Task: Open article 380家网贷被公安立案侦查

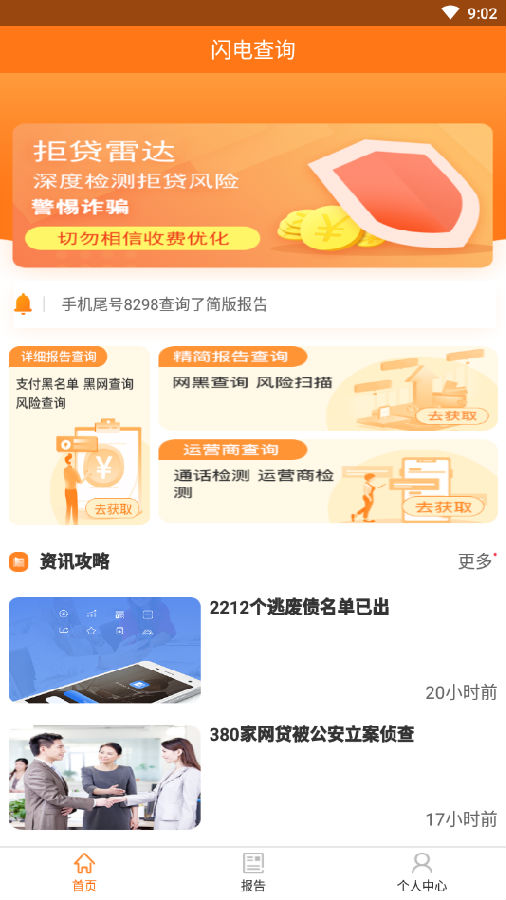Action: [x=252, y=777]
